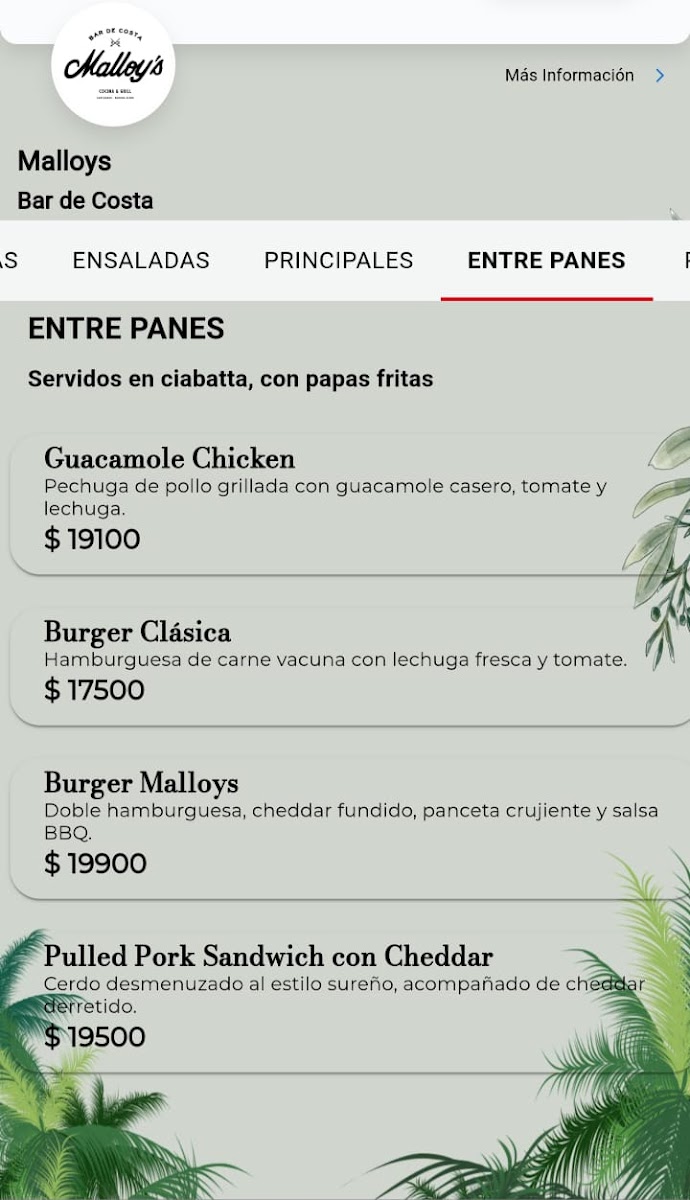Select the Entre Panes tab

click(x=546, y=260)
